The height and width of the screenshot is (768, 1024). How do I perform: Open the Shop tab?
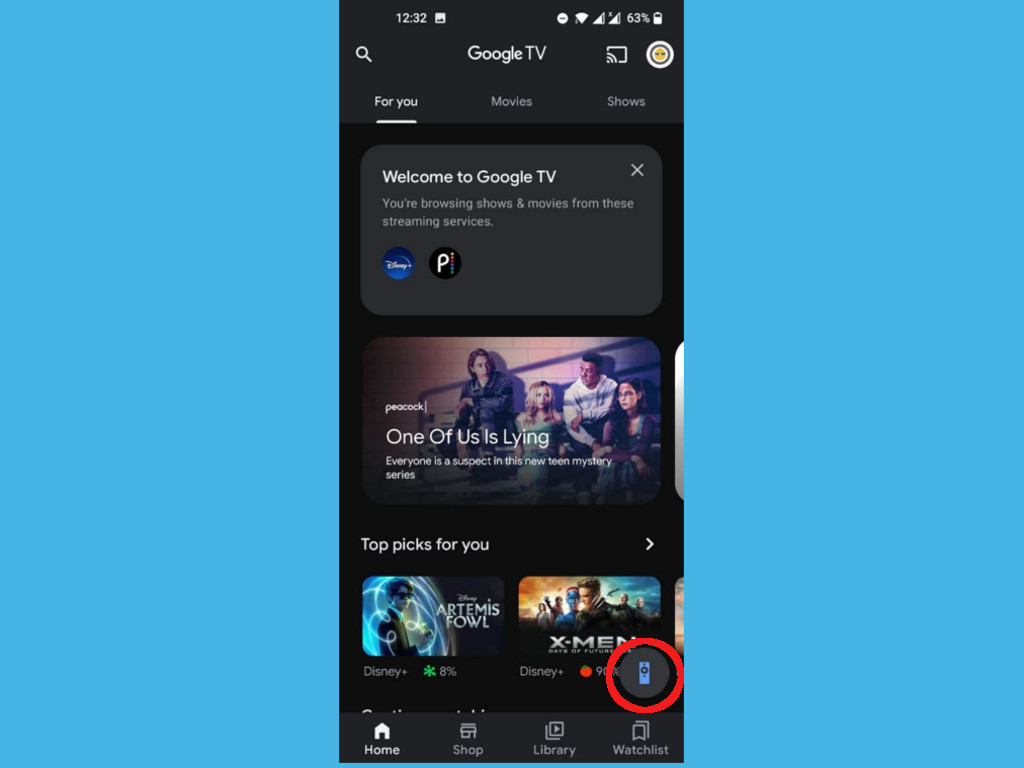click(467, 739)
